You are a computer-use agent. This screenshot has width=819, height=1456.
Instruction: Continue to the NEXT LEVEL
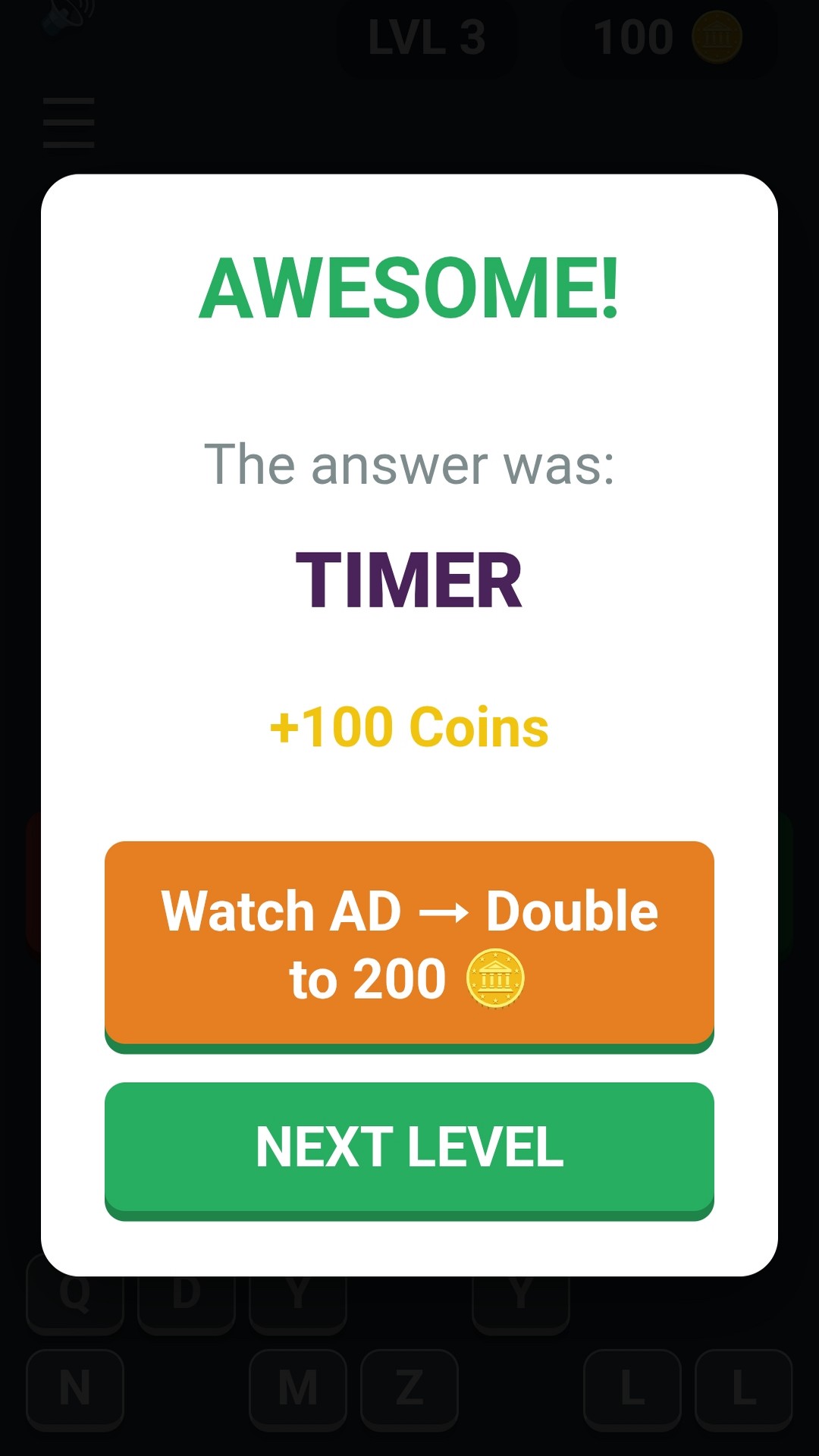(409, 1147)
